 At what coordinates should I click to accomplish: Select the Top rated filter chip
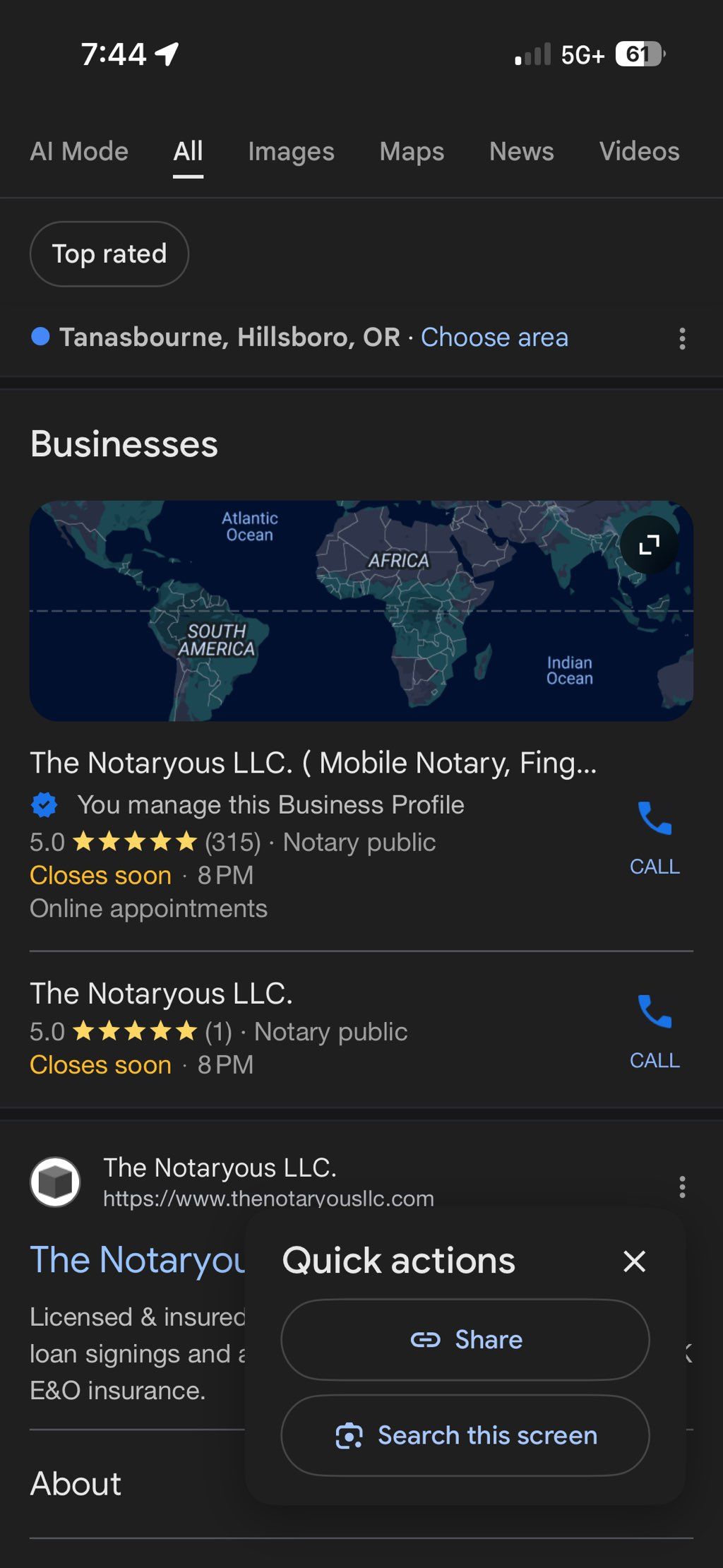pyautogui.click(x=109, y=254)
